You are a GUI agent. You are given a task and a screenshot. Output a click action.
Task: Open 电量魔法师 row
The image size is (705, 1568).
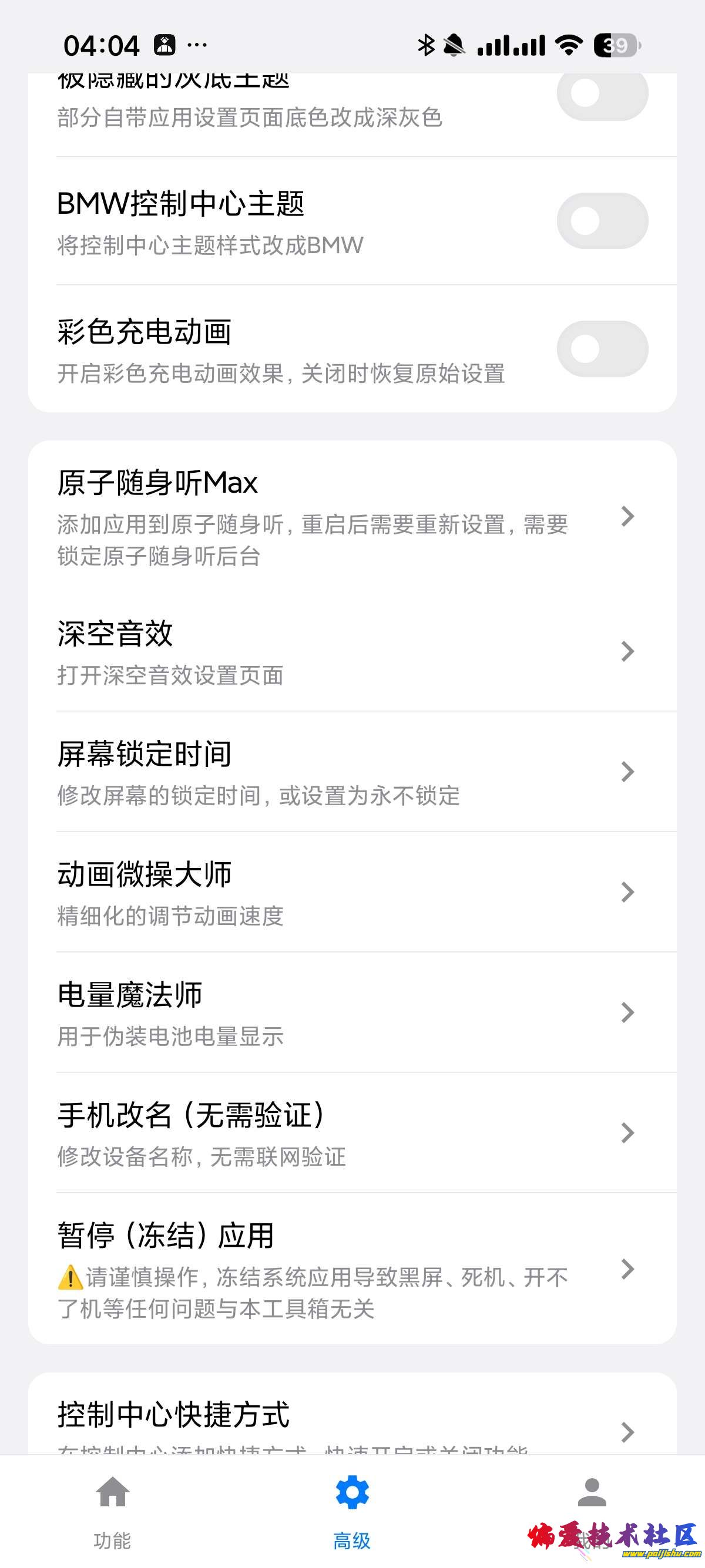[x=352, y=1013]
